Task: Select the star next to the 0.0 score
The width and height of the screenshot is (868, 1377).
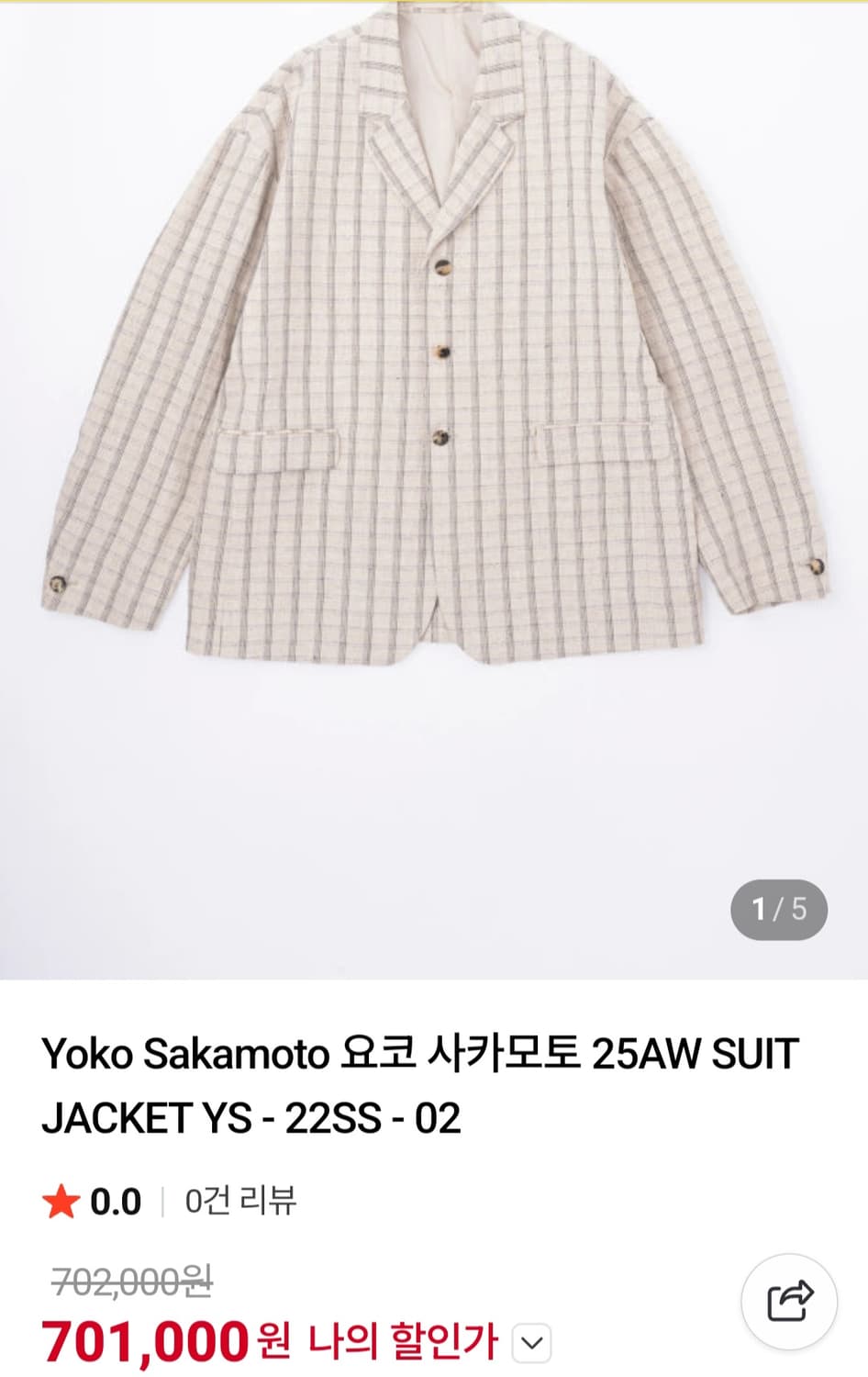Action: 60,1199
